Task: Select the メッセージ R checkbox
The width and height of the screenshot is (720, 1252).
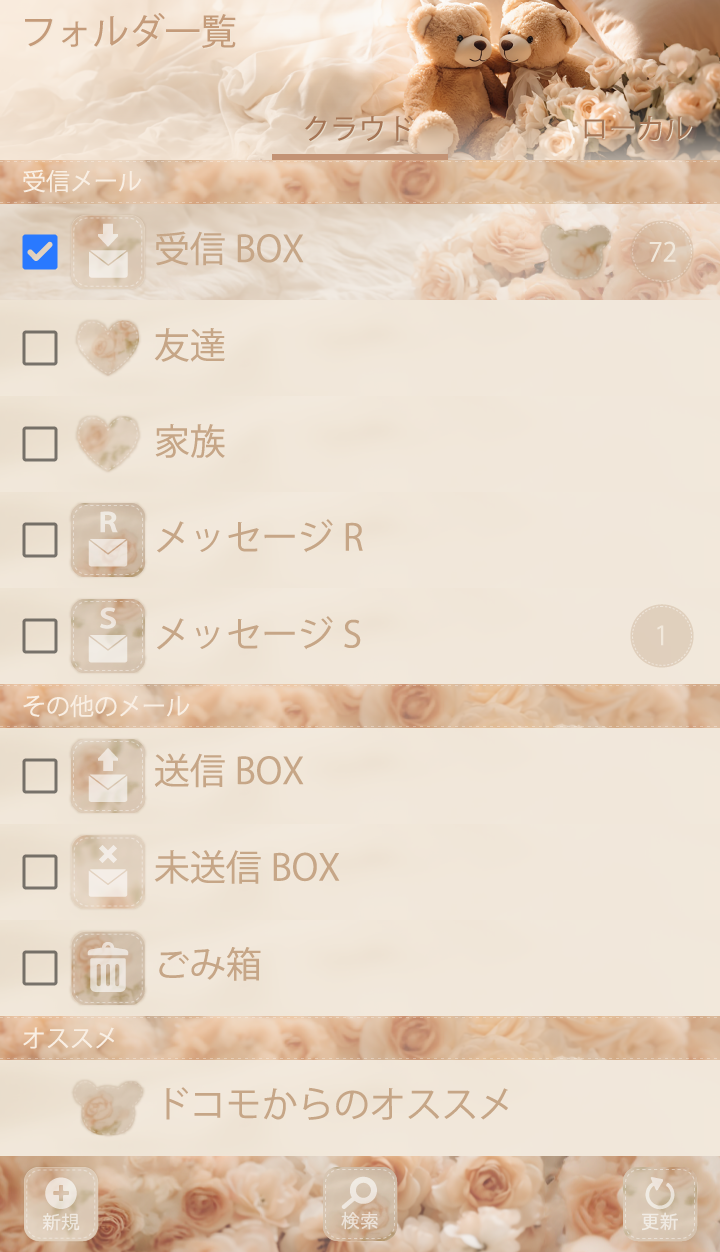Action: point(40,540)
